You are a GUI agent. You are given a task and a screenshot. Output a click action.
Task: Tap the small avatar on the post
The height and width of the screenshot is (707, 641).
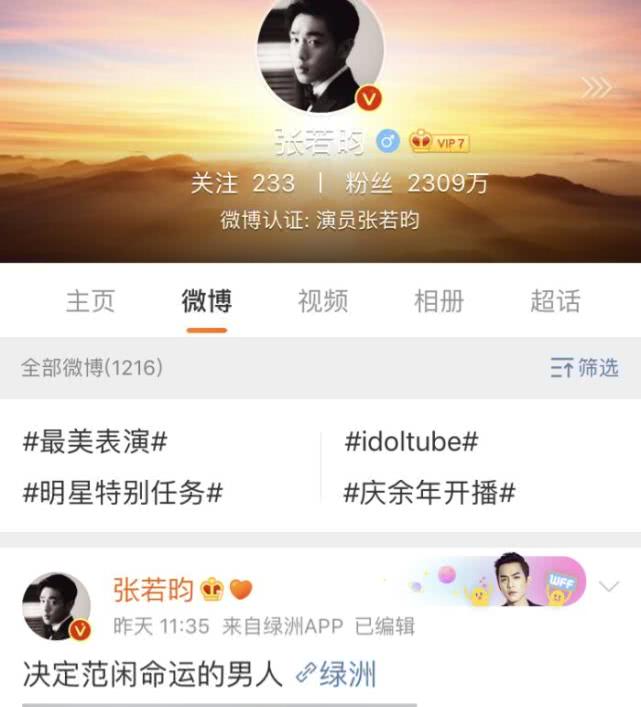[x=56, y=606]
